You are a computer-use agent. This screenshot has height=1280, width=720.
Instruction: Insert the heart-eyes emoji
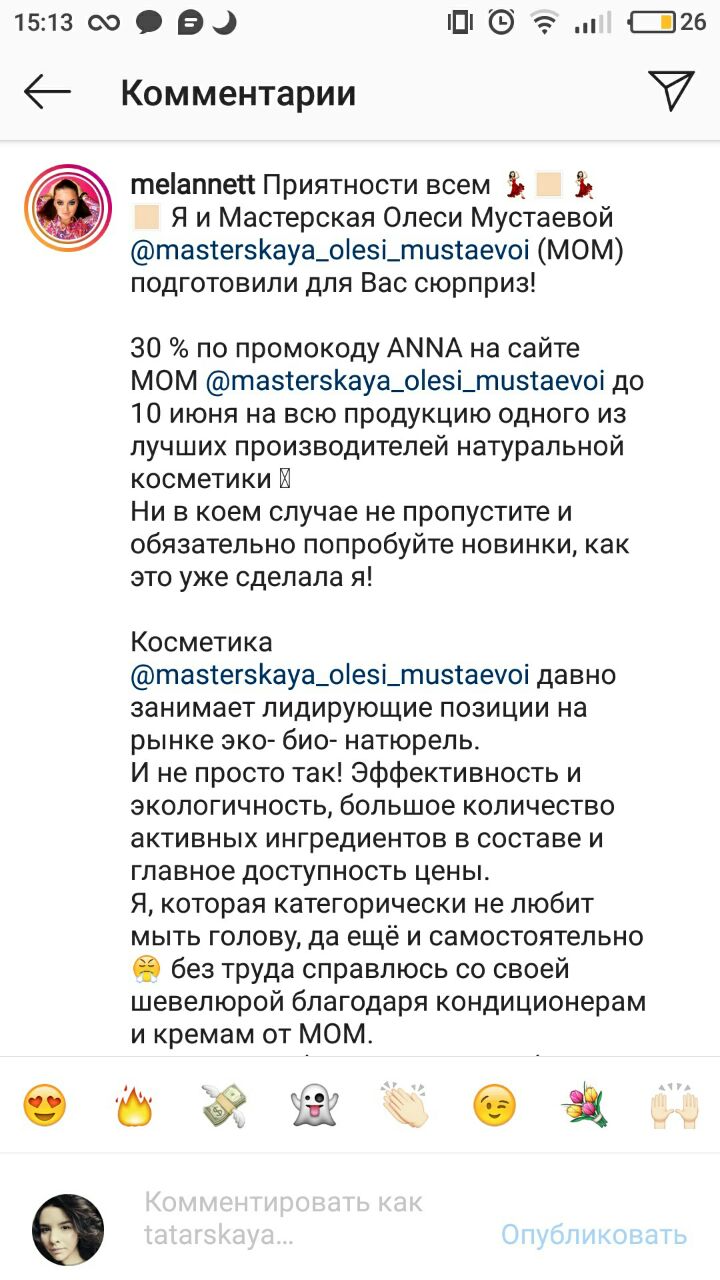pos(44,1107)
